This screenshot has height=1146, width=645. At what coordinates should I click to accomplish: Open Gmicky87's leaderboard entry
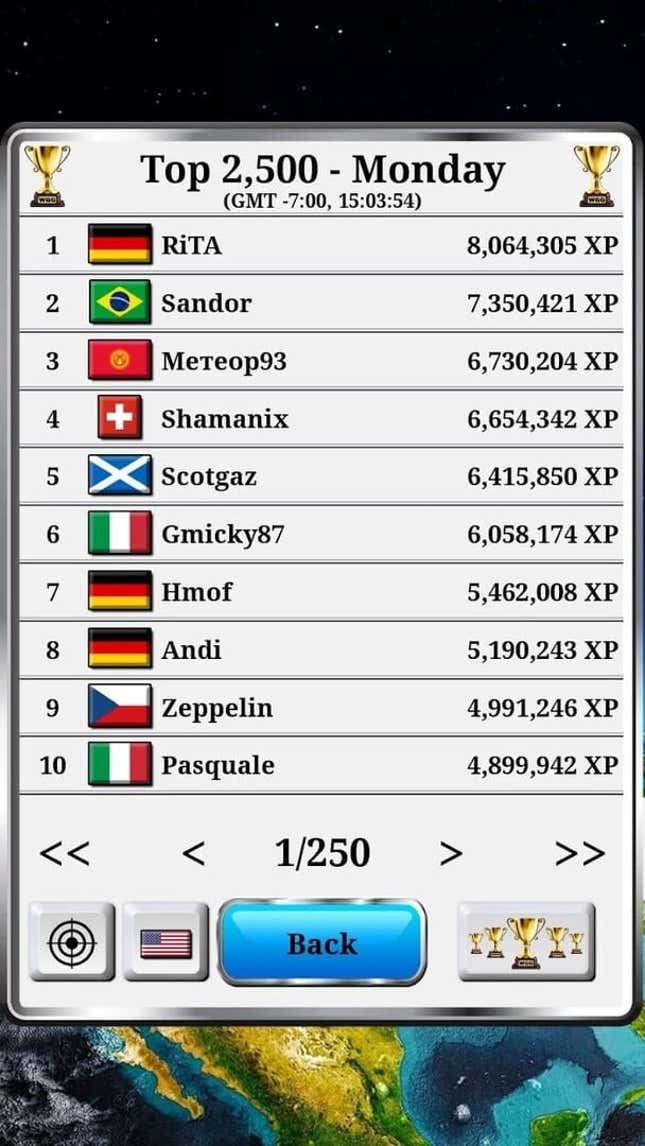321,534
